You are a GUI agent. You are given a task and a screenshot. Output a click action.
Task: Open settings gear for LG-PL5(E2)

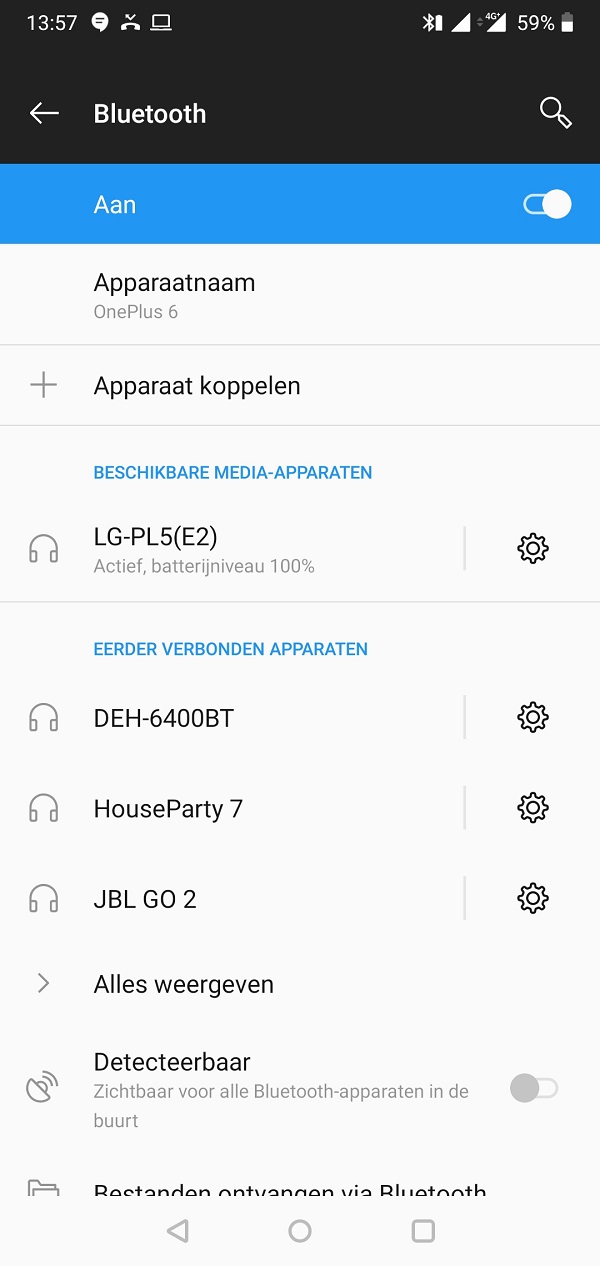[x=533, y=548]
